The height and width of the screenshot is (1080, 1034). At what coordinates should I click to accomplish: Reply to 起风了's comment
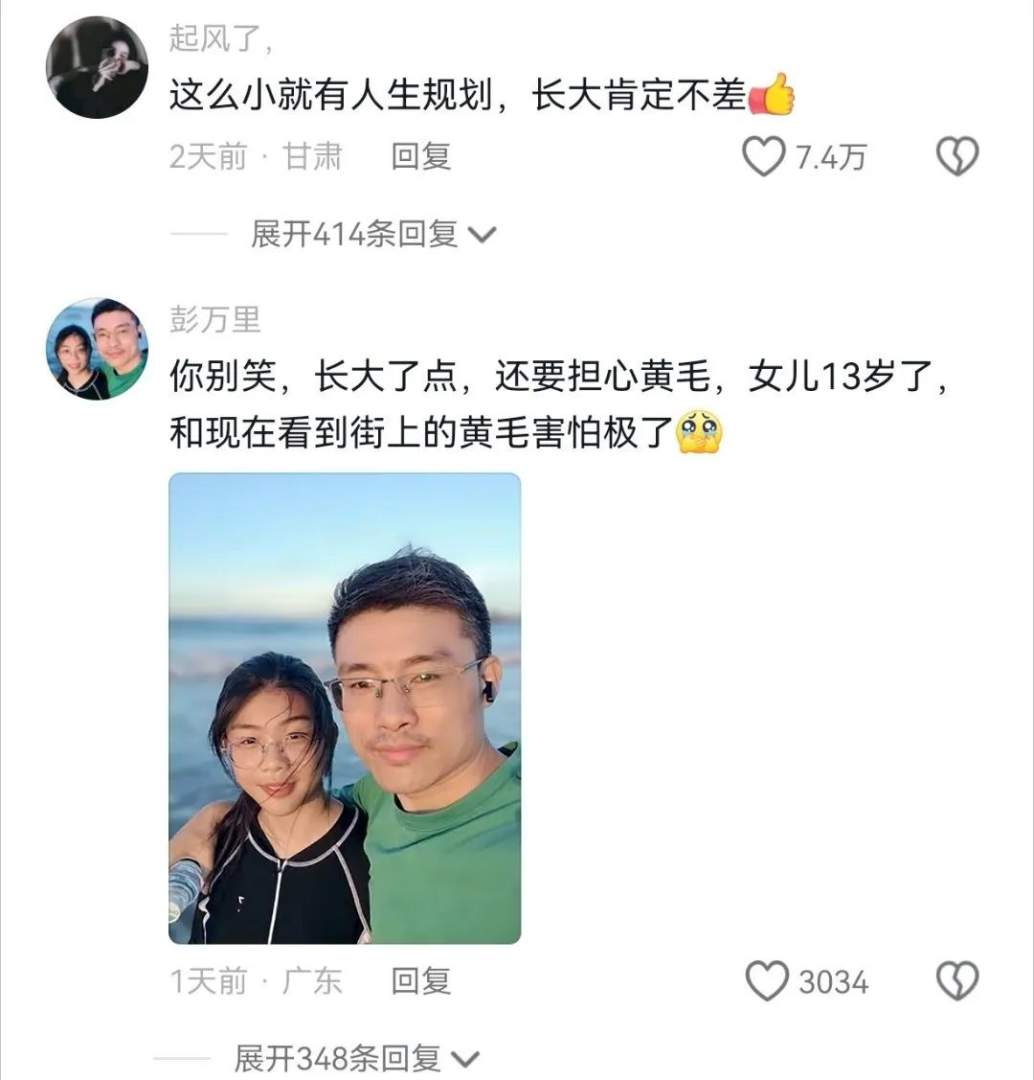420,157
